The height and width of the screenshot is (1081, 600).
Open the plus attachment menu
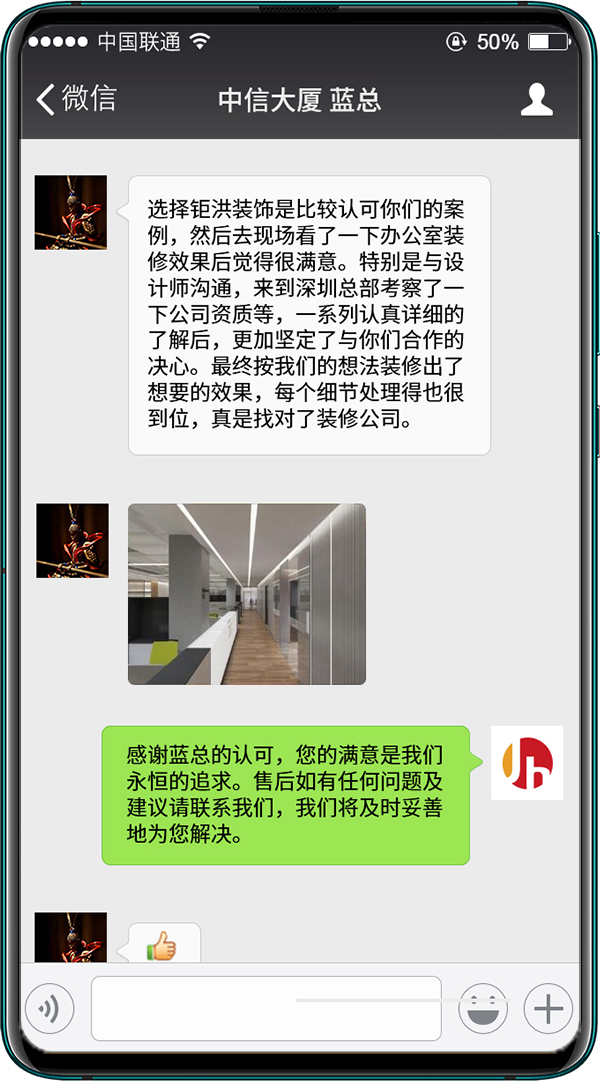[548, 1008]
